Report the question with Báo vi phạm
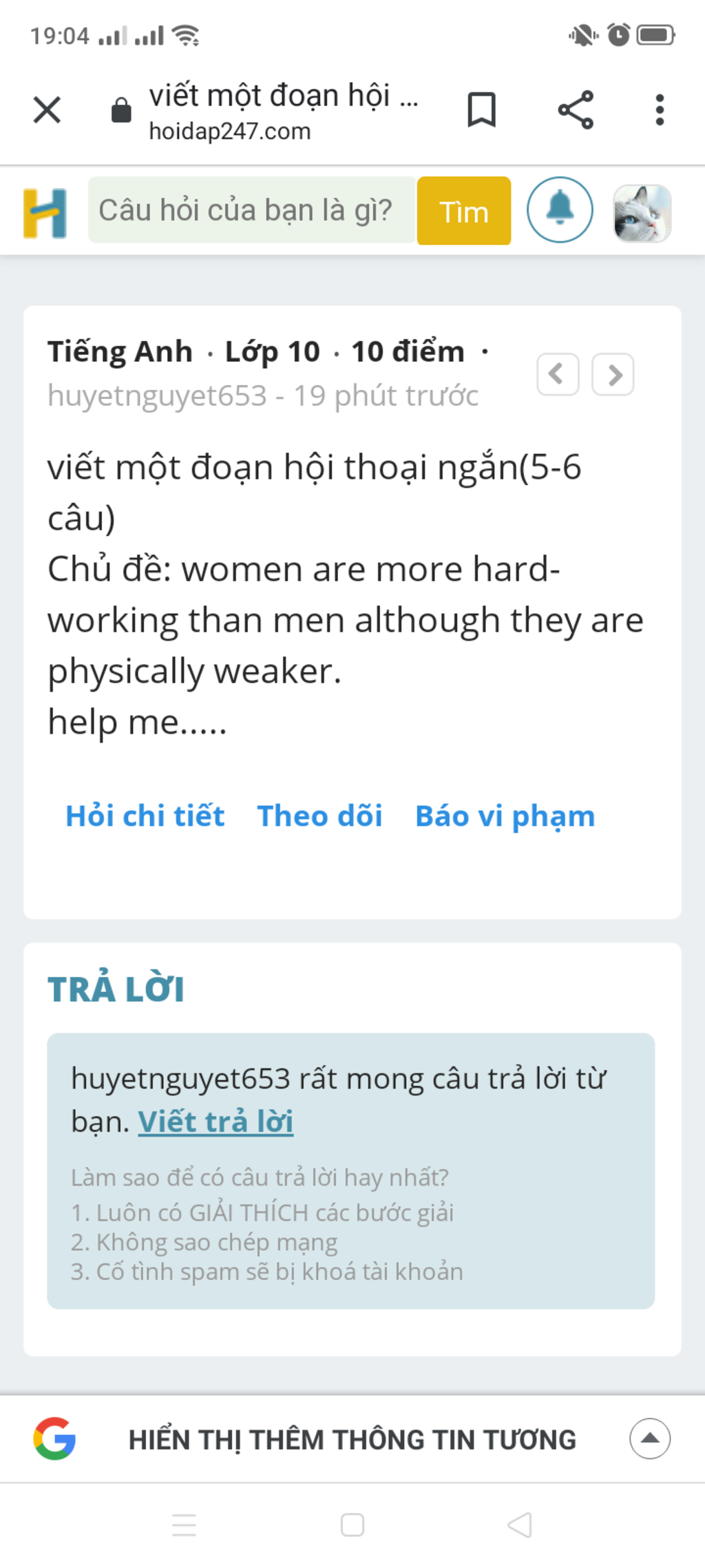705x1568 pixels. coord(505,816)
